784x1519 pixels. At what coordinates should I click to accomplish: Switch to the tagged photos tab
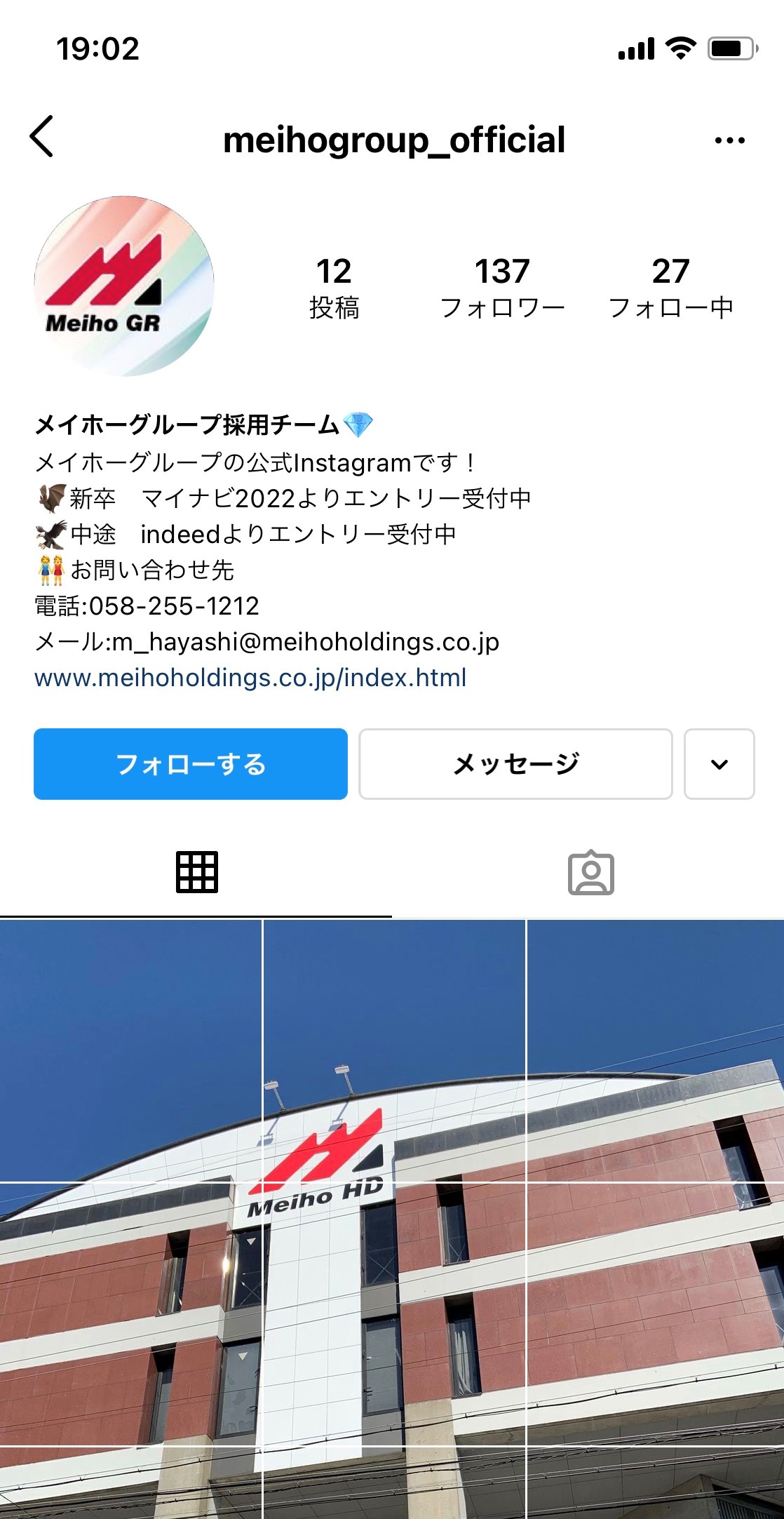[x=590, y=872]
